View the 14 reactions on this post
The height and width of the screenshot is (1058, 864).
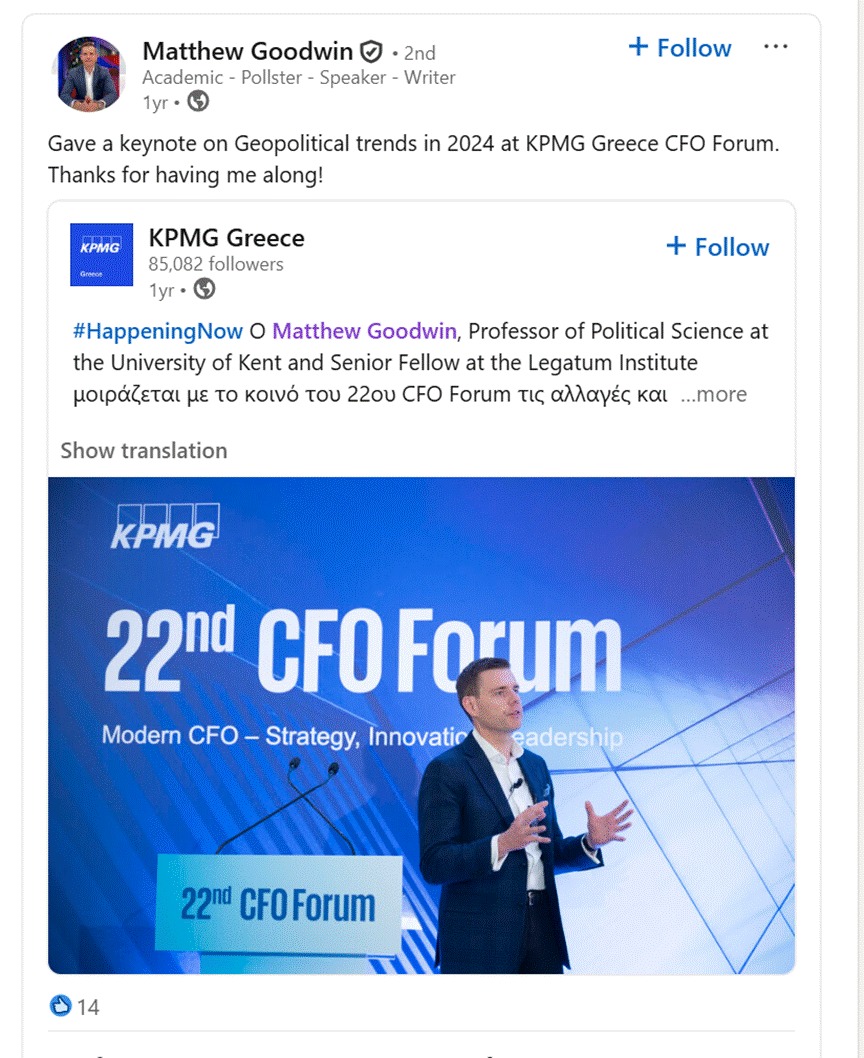[x=76, y=1007]
